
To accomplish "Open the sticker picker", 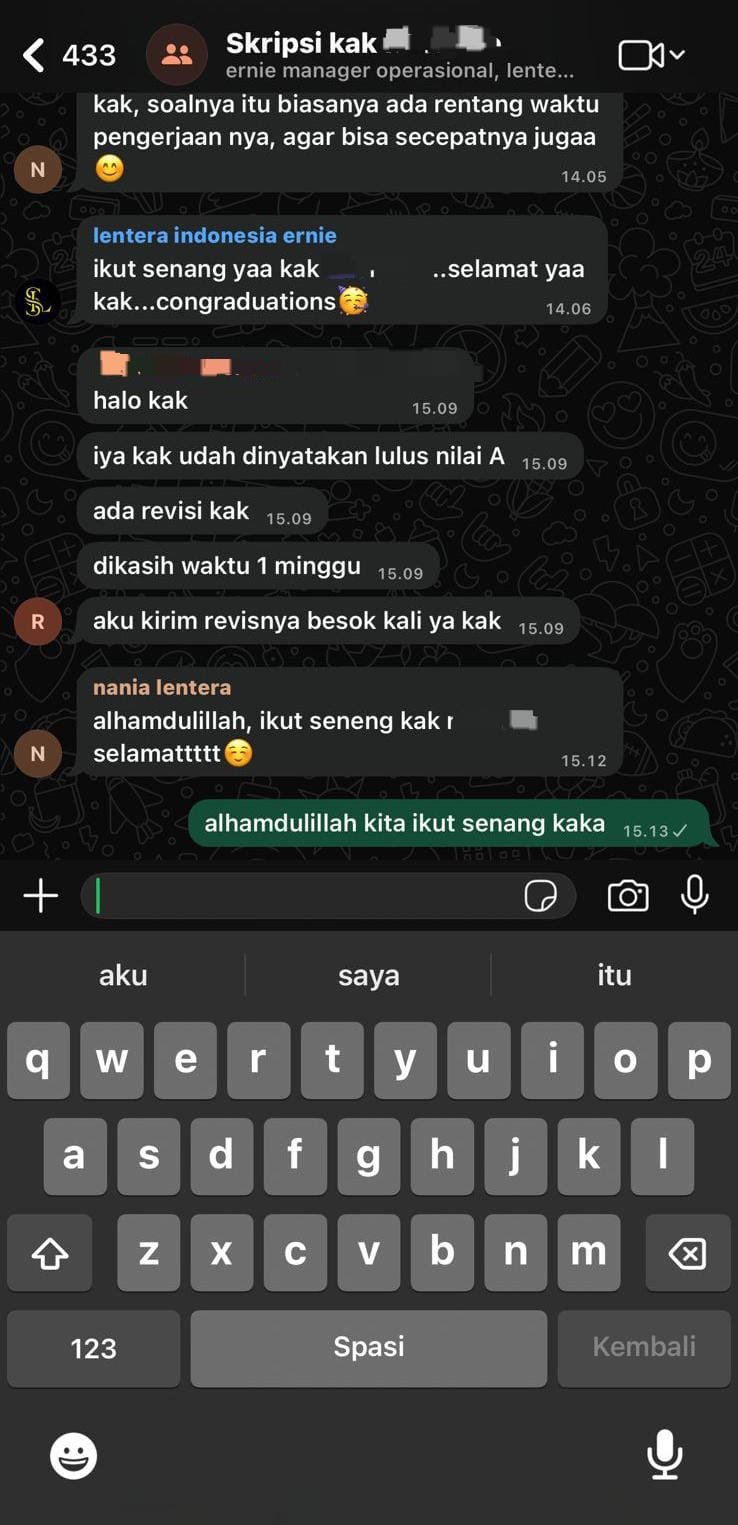I will coord(540,897).
